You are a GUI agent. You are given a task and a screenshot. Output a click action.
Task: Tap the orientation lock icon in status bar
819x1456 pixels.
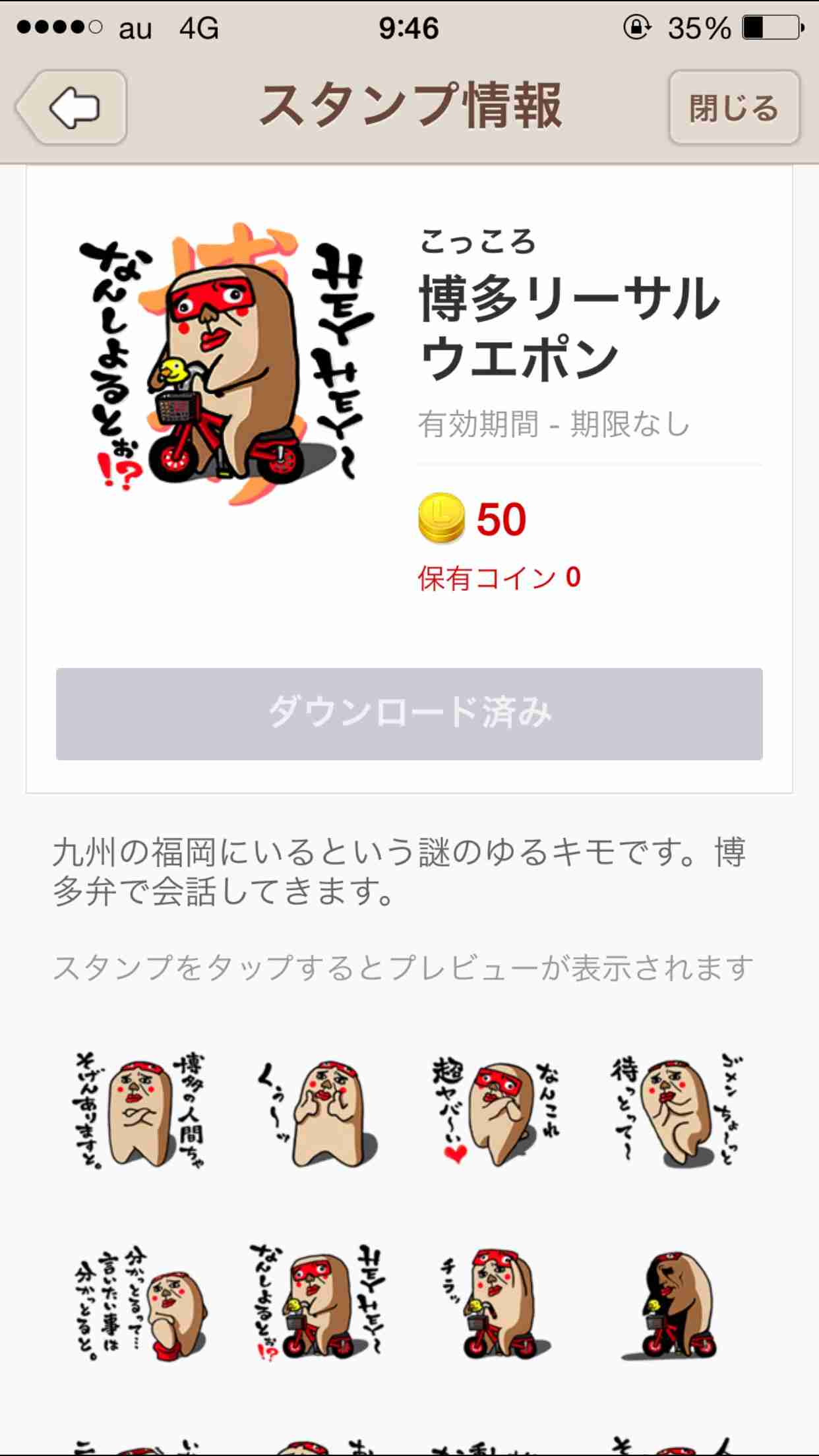coord(635,26)
